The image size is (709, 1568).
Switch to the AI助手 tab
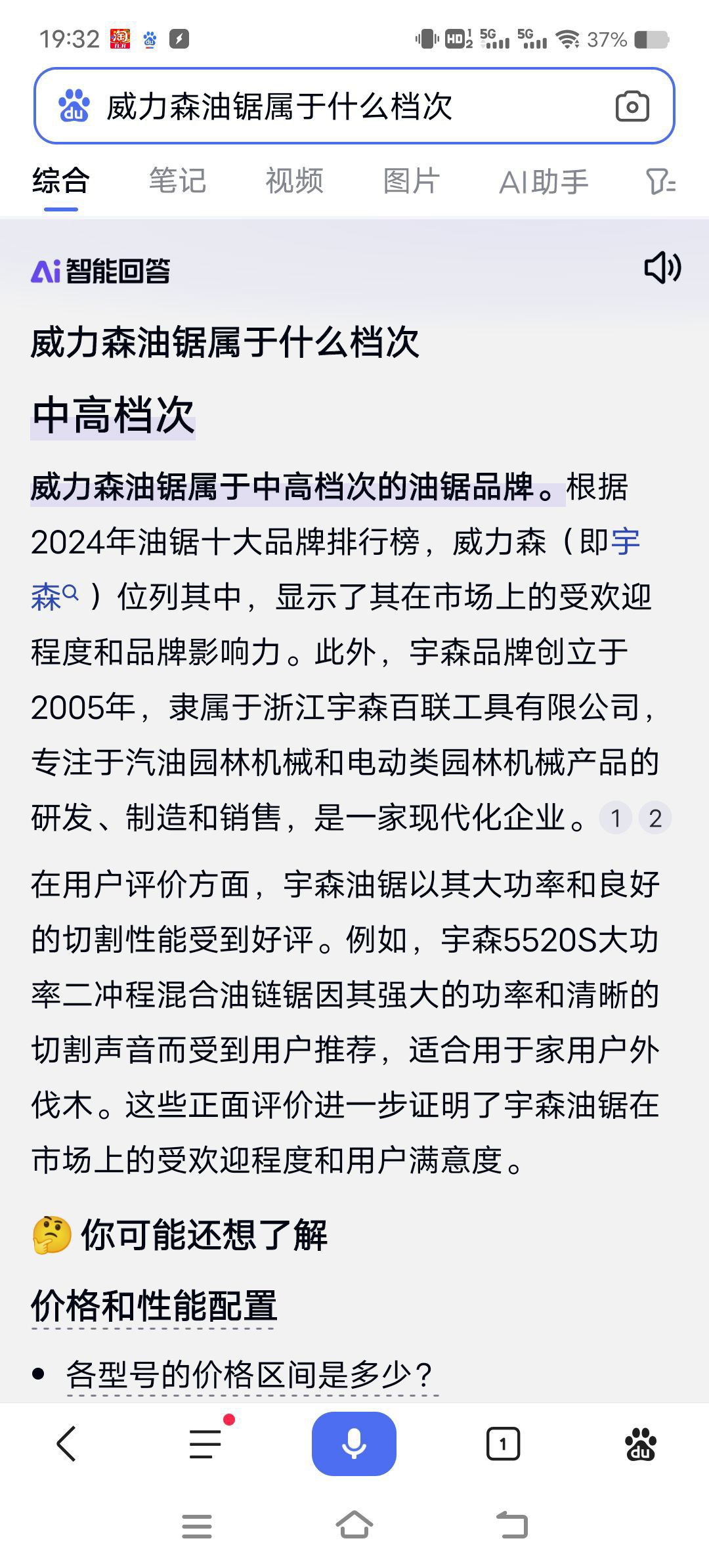click(x=543, y=182)
